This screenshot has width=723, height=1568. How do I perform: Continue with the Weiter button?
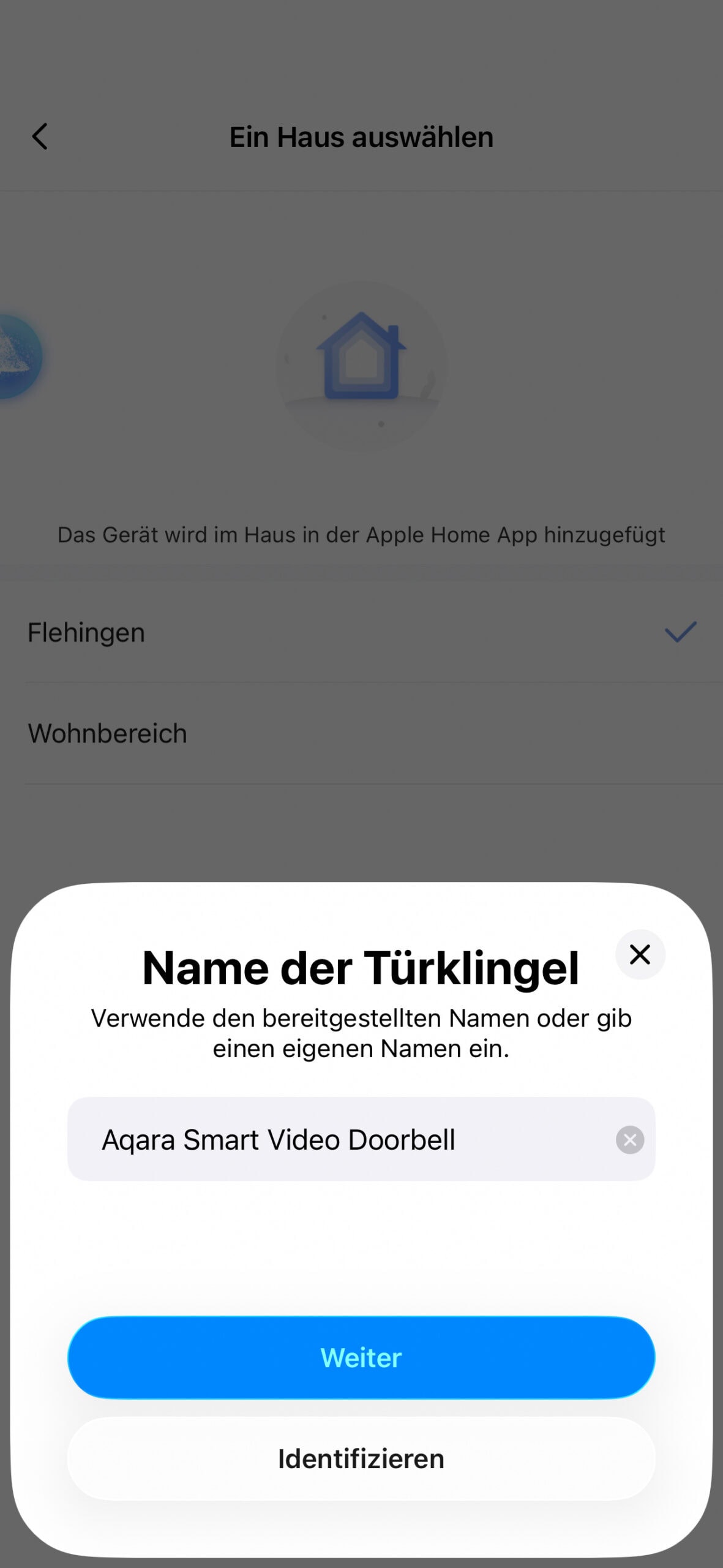pos(361,1358)
